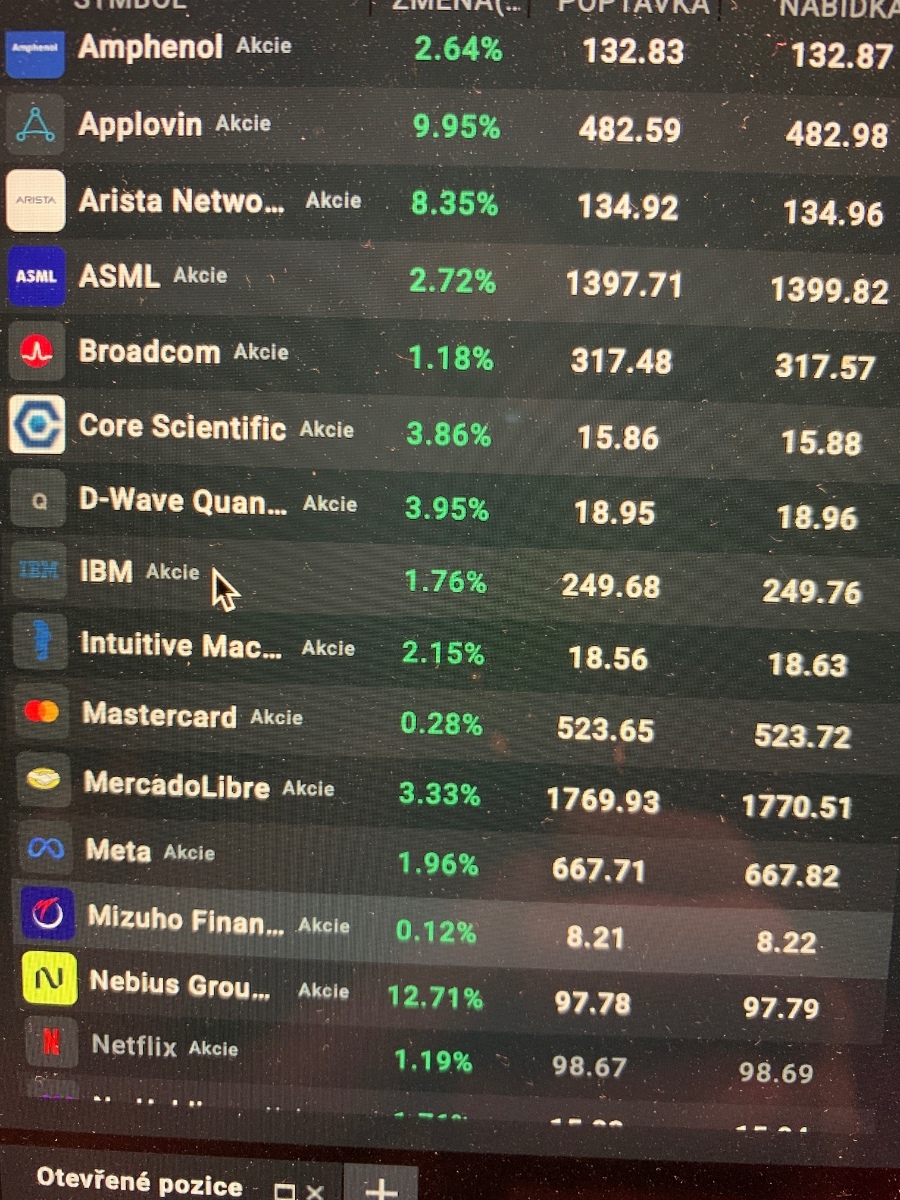Open Mizuho Financial stock row
The width and height of the screenshot is (900, 1200).
click(185, 918)
